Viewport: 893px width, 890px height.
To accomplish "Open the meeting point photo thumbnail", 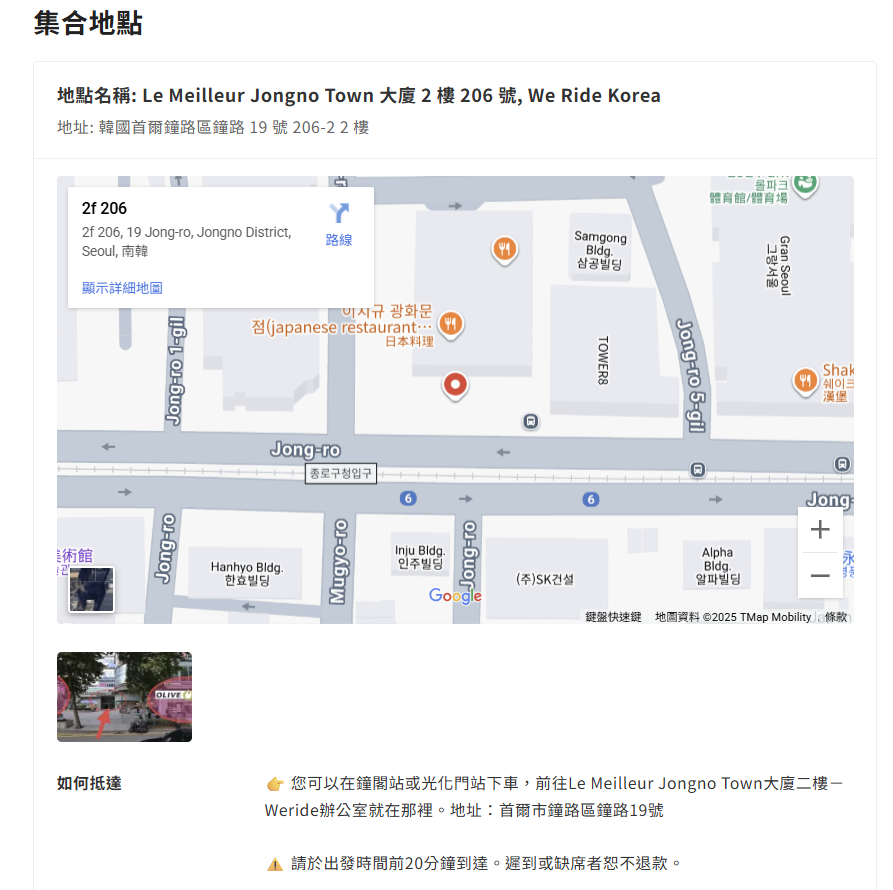I will tap(124, 697).
